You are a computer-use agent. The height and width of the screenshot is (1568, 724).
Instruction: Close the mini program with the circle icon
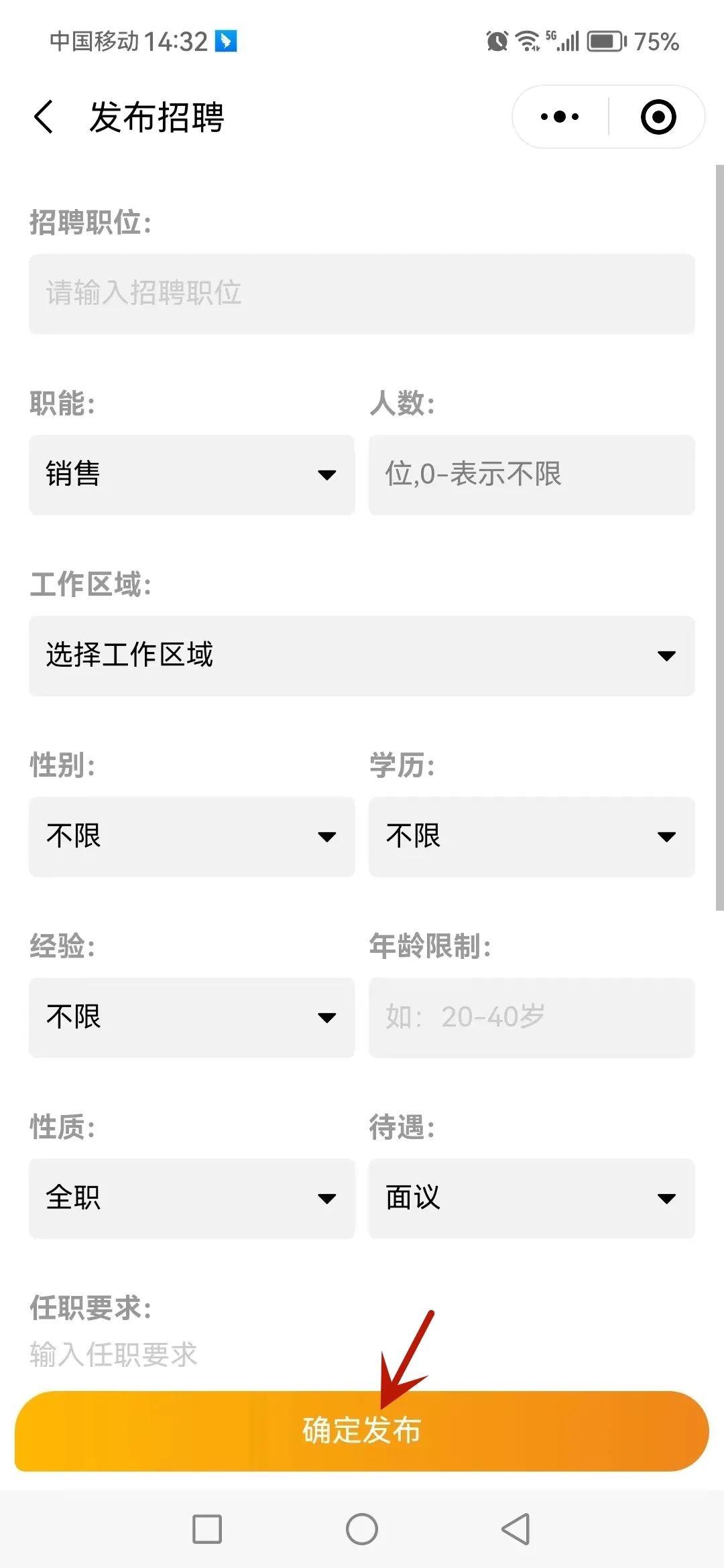658,117
